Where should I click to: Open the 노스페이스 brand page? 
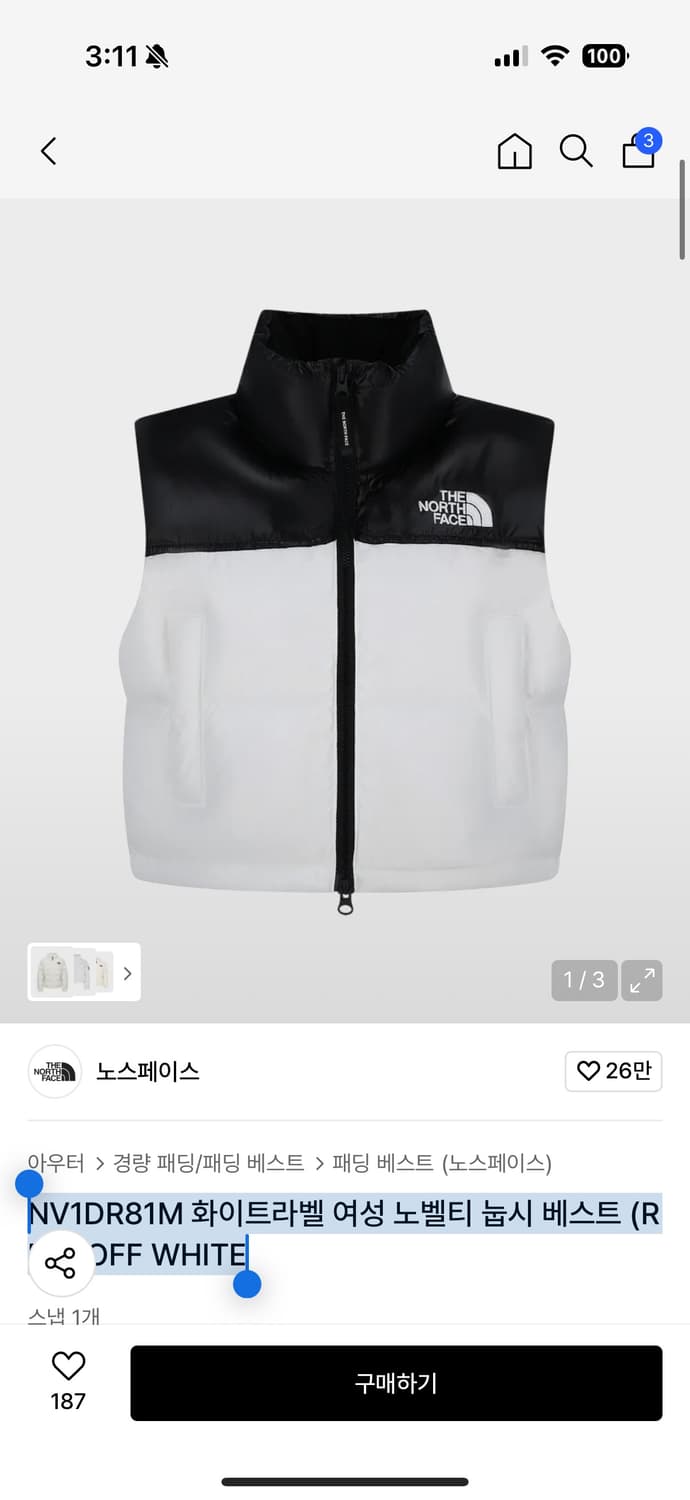[147, 1071]
